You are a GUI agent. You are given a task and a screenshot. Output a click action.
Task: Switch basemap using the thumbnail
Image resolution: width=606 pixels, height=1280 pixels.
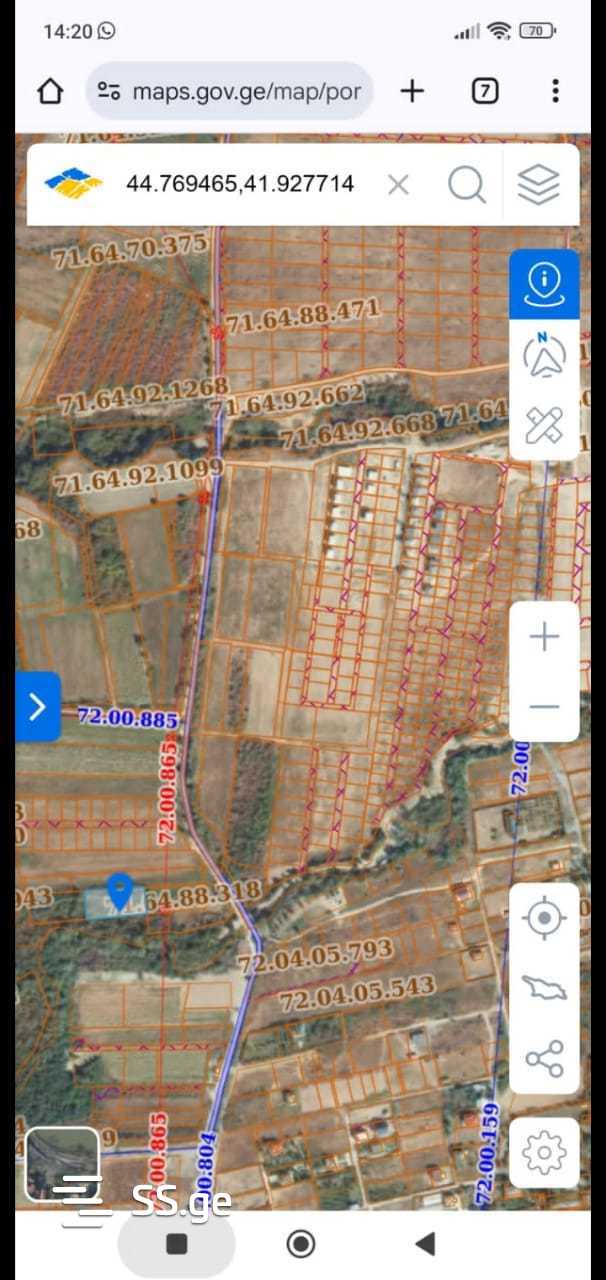coord(62,1164)
